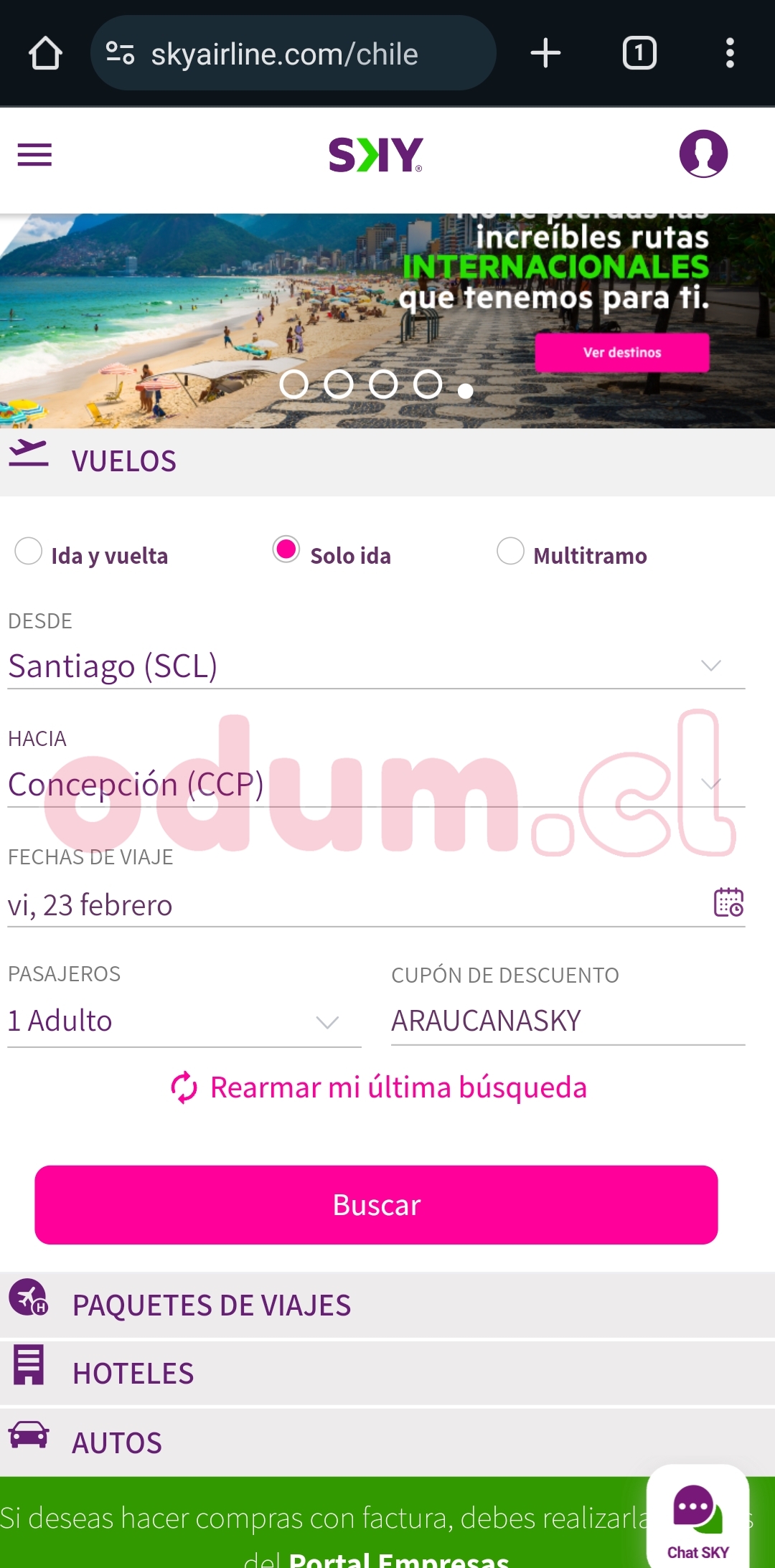Select Ida y vuelta trip type
The height and width of the screenshot is (1568, 775).
[x=29, y=552]
